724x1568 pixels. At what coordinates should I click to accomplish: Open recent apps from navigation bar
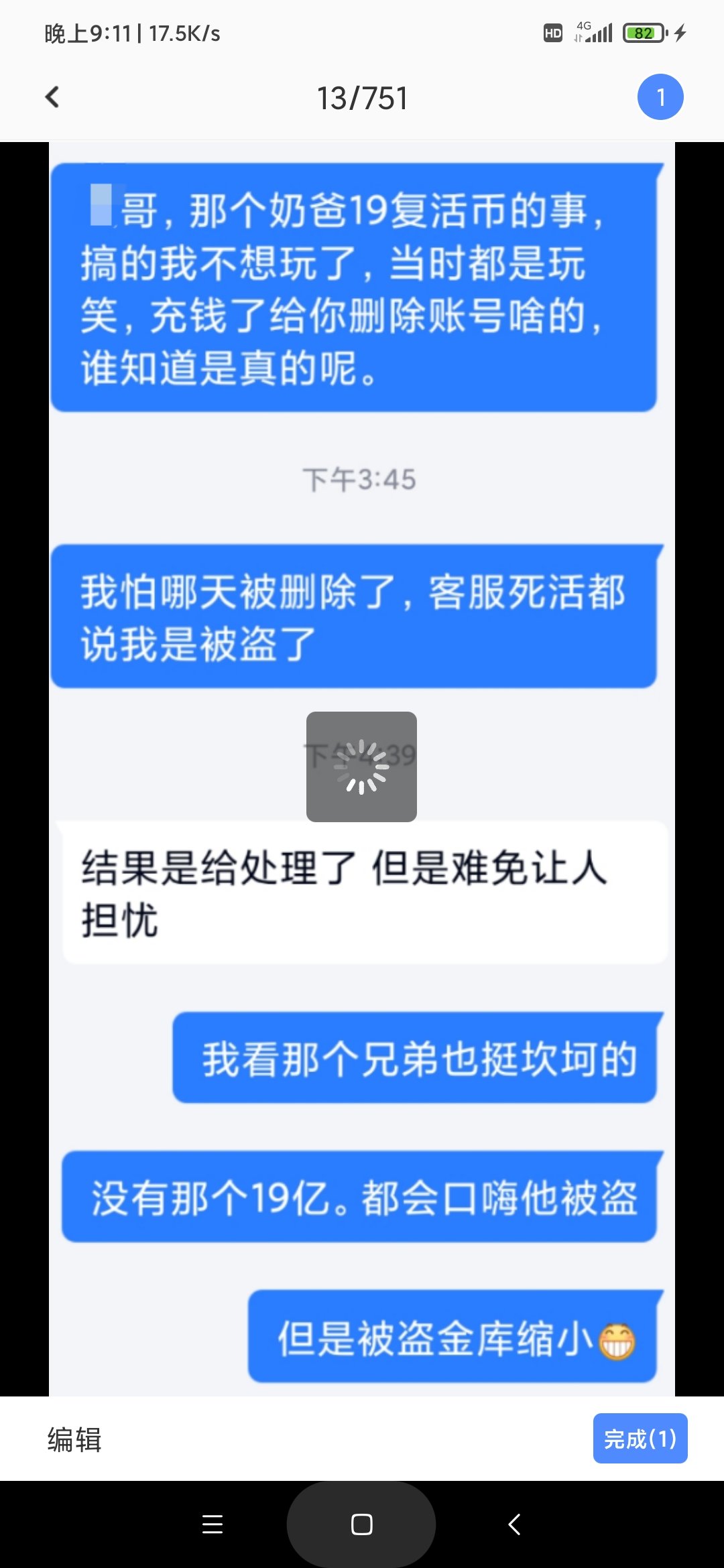pyautogui.click(x=213, y=1524)
